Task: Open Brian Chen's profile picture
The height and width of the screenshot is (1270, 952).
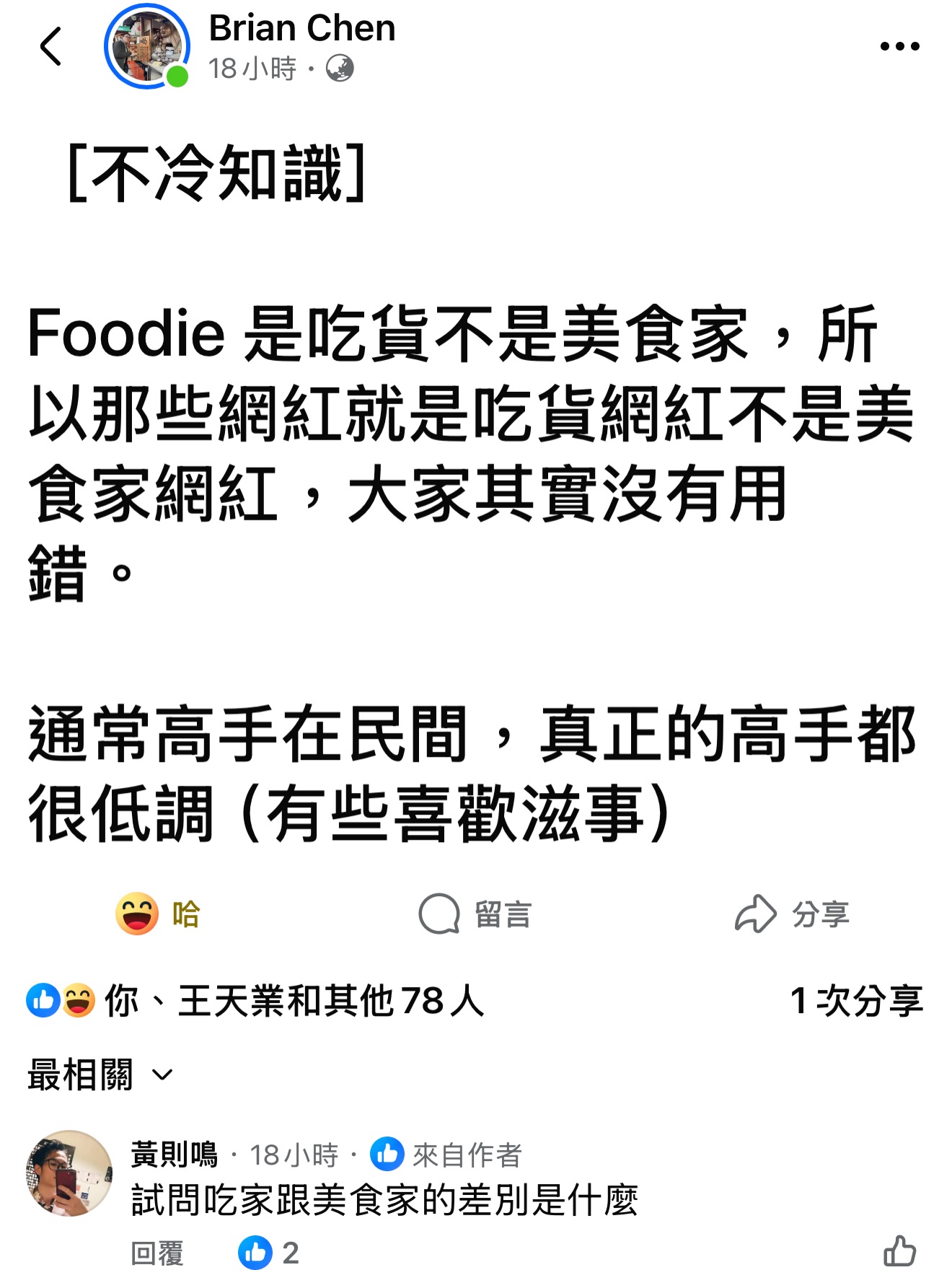Action: click(x=147, y=47)
